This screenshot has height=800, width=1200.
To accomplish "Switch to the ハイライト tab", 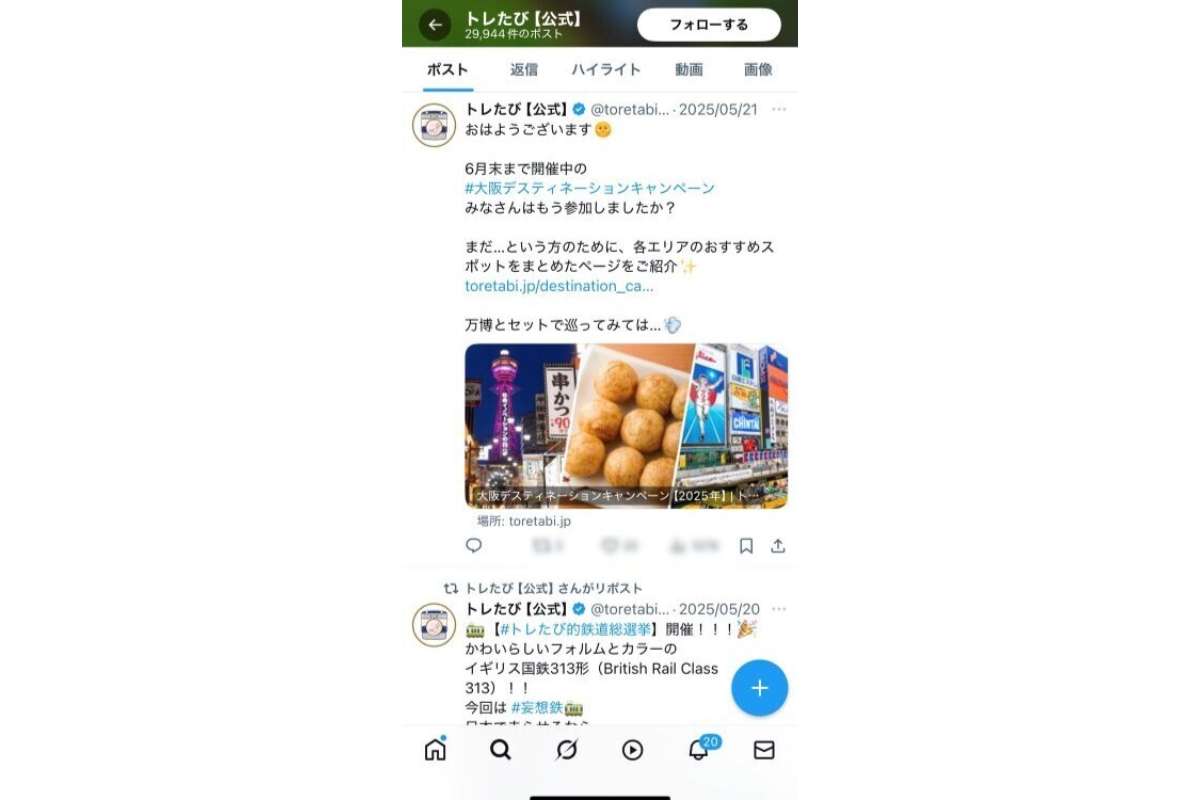I will (x=606, y=70).
